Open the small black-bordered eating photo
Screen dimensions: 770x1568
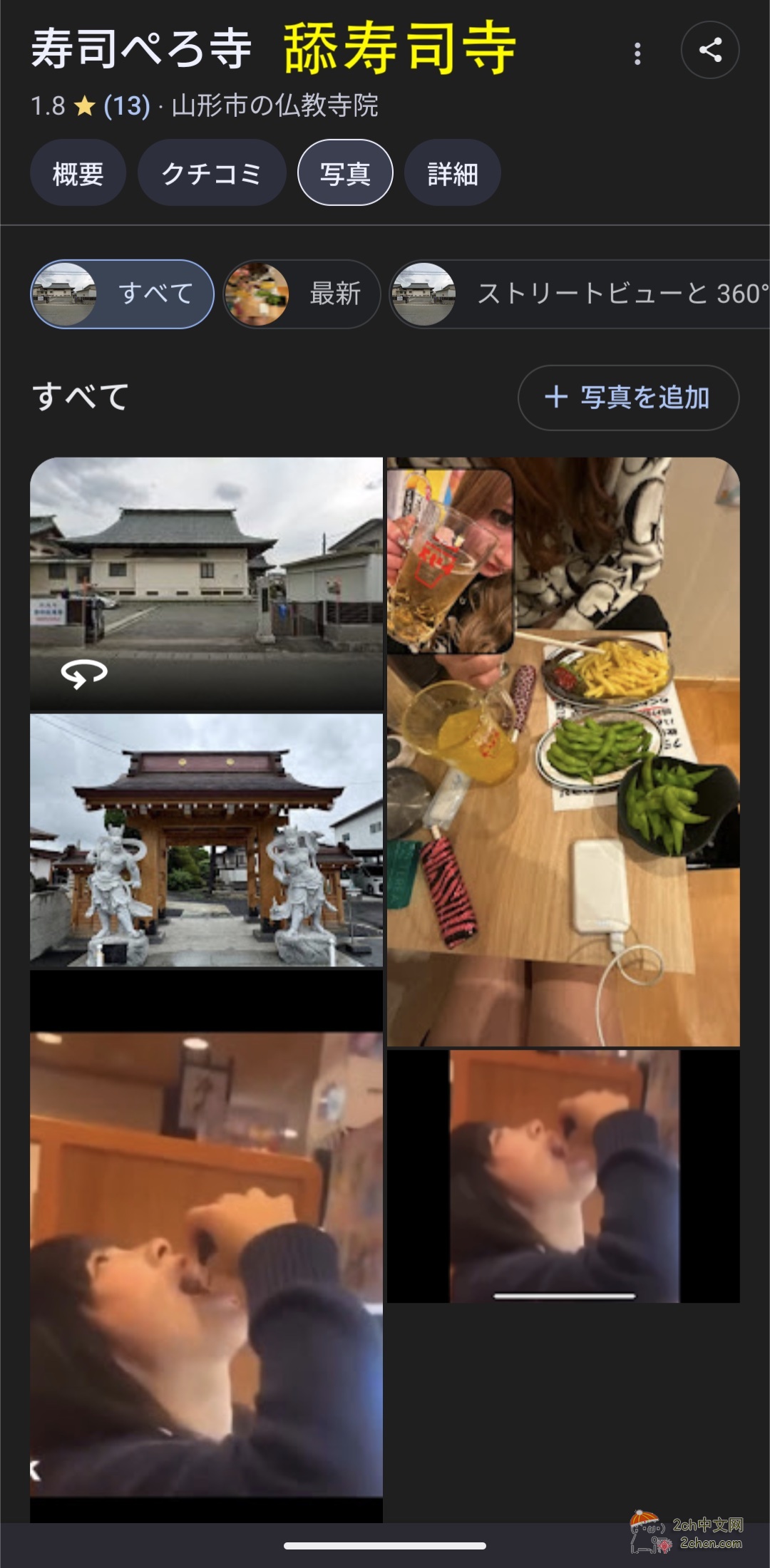pyautogui.click(x=563, y=1176)
